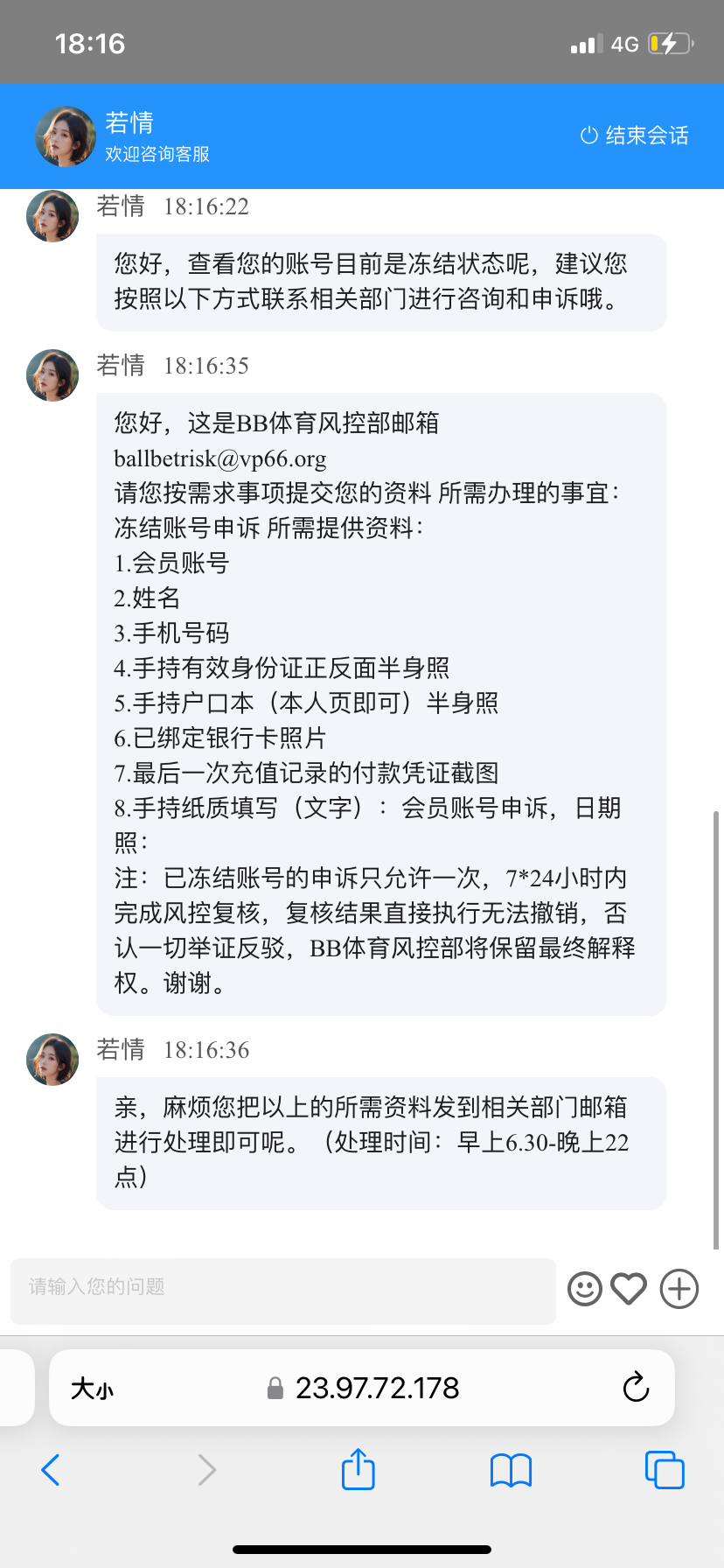Share this page from the toolbar

point(358,1469)
